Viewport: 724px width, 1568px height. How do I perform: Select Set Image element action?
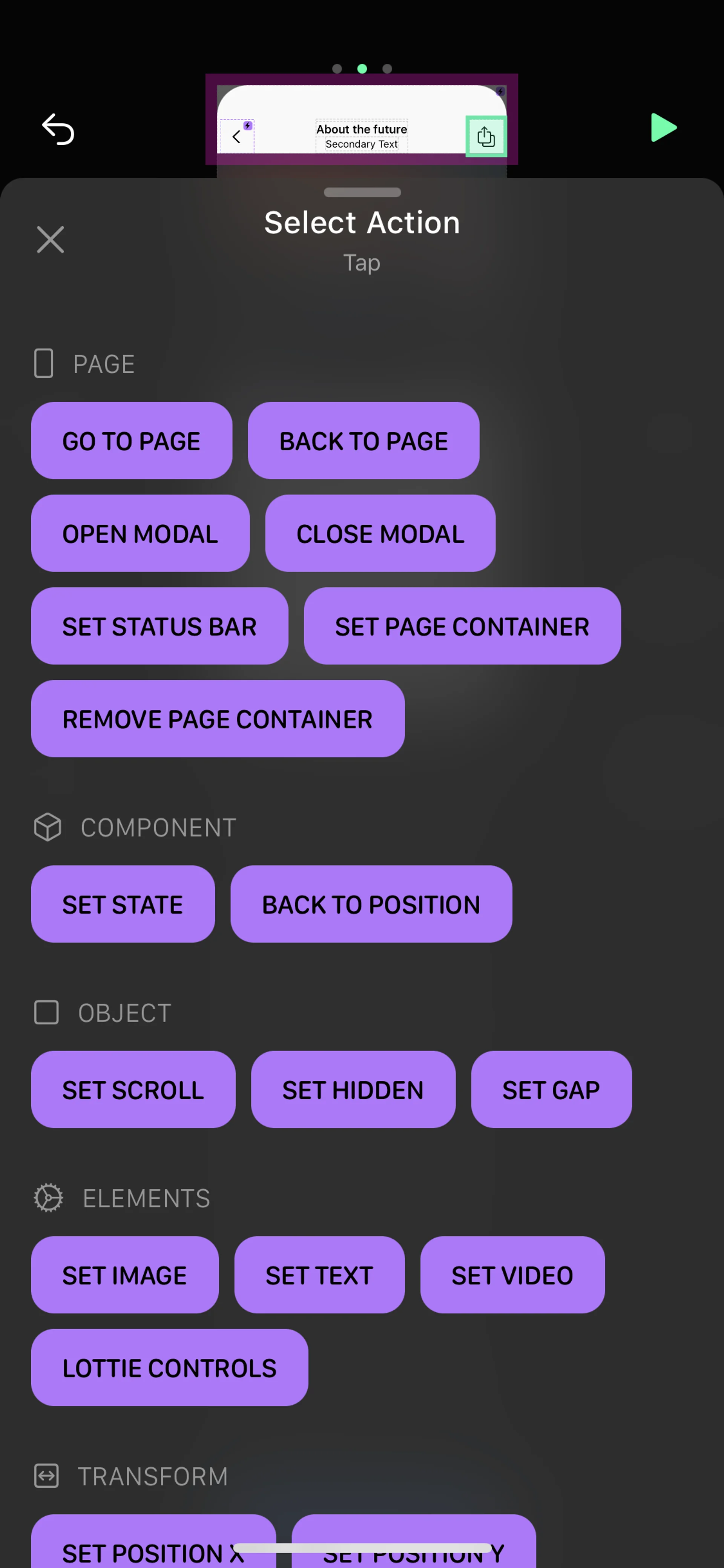[x=125, y=1275]
